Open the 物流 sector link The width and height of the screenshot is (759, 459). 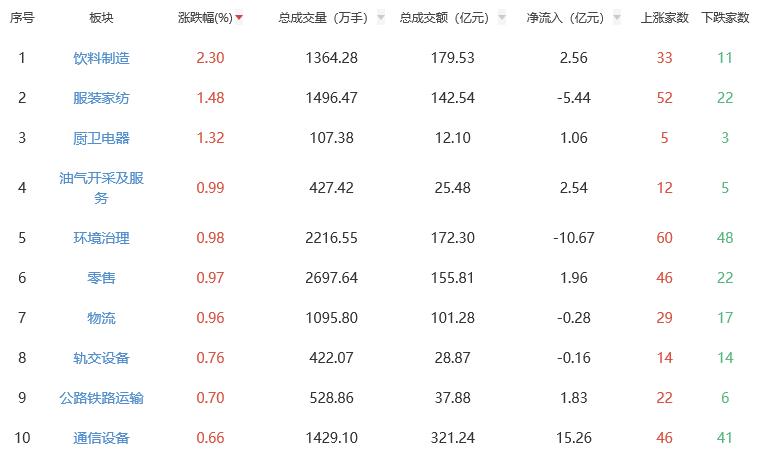click(101, 318)
